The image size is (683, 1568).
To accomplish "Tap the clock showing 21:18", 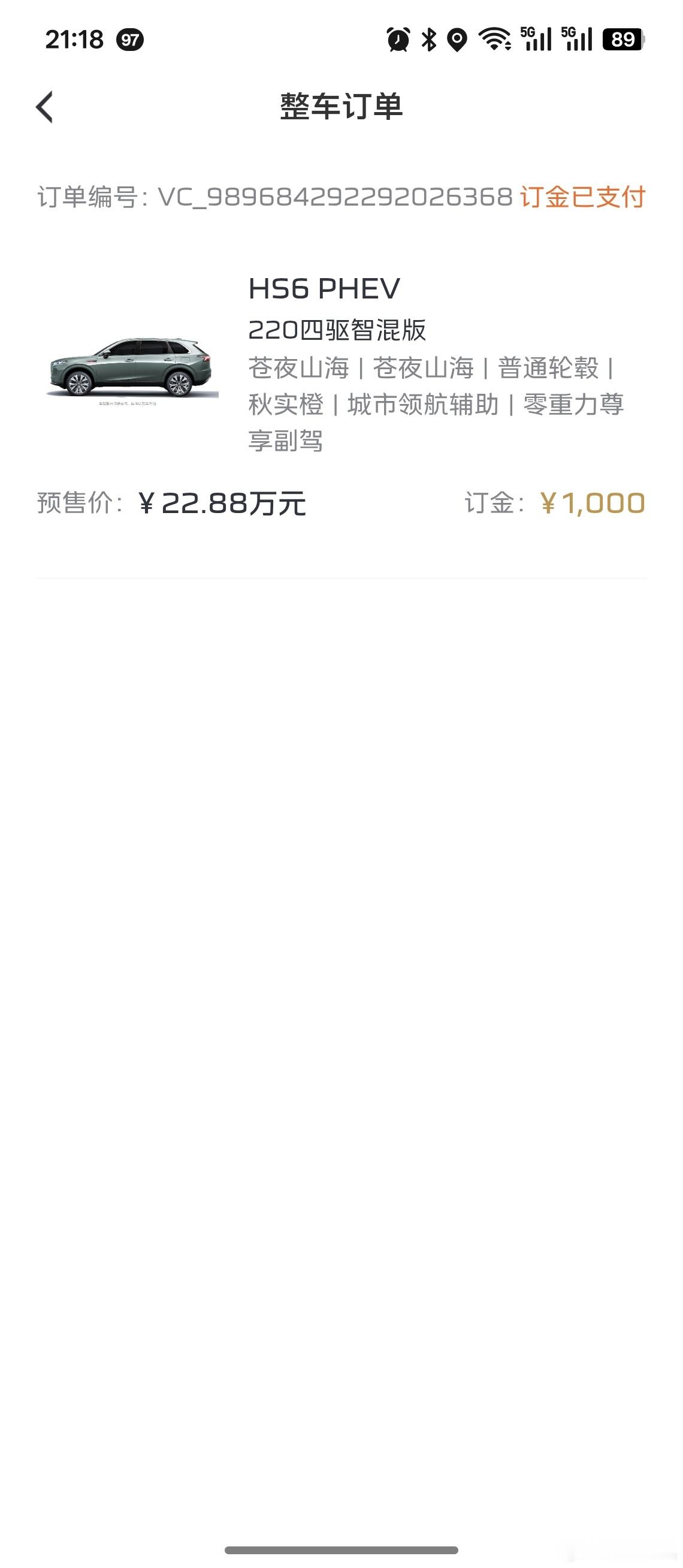I will pos(75,39).
